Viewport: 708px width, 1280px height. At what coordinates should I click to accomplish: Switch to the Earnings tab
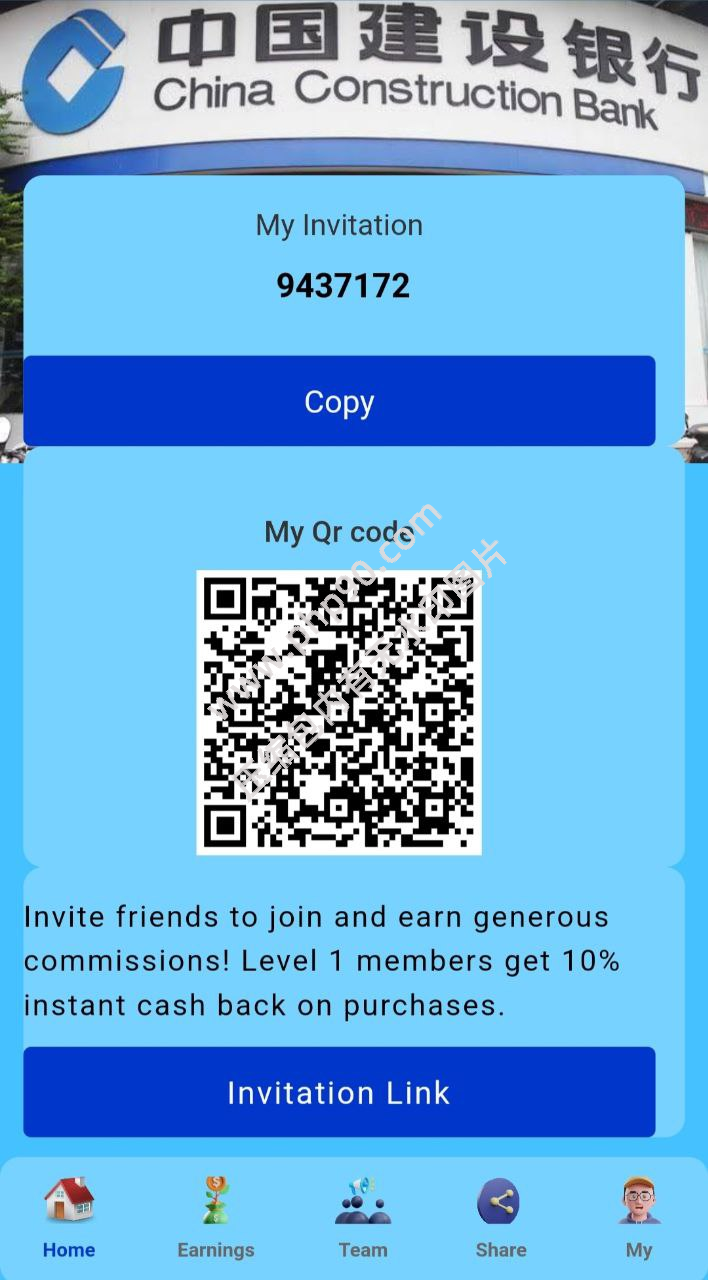[216, 1217]
